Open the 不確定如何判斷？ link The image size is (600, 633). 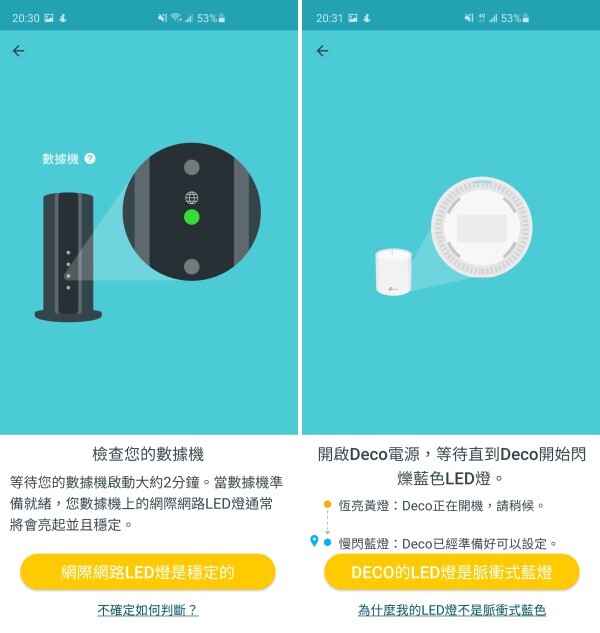click(x=147, y=610)
